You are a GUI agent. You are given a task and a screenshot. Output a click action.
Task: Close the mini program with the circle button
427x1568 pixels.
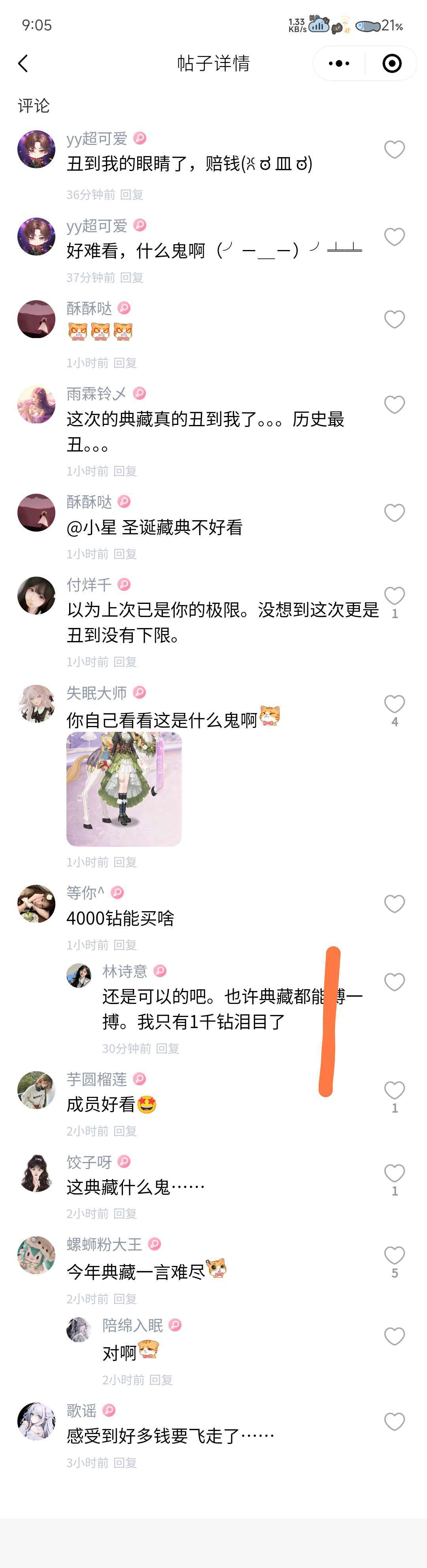pyautogui.click(x=392, y=63)
